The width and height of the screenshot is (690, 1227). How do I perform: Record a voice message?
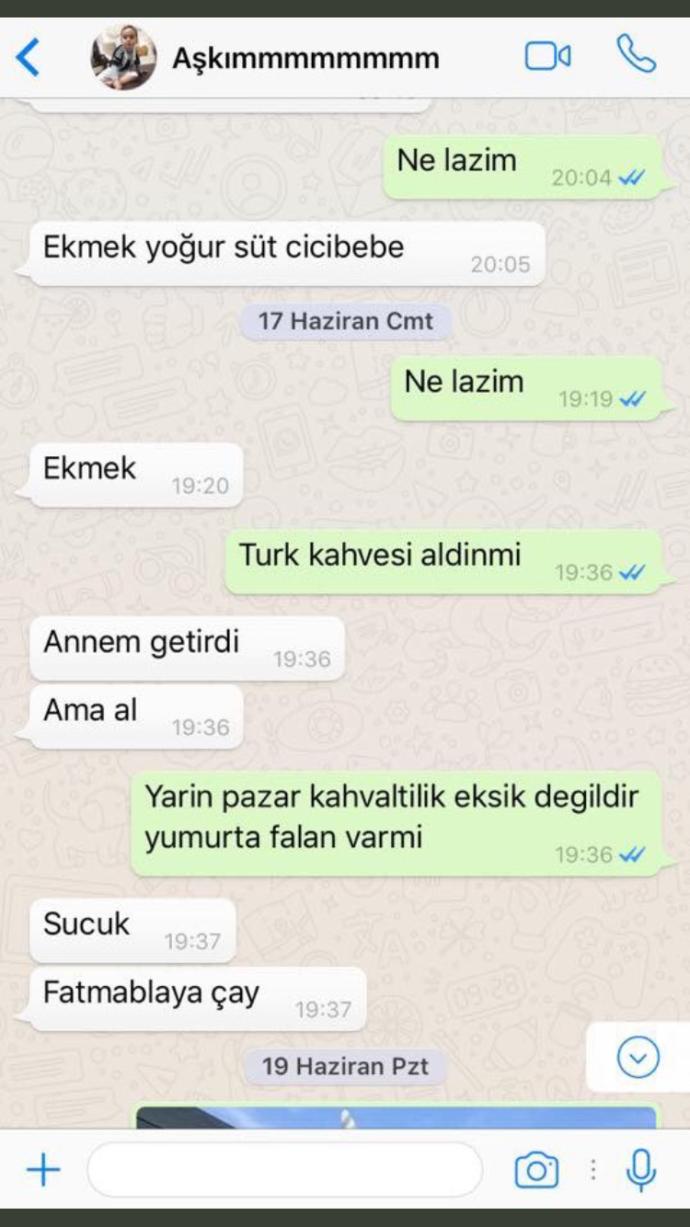coord(640,1169)
